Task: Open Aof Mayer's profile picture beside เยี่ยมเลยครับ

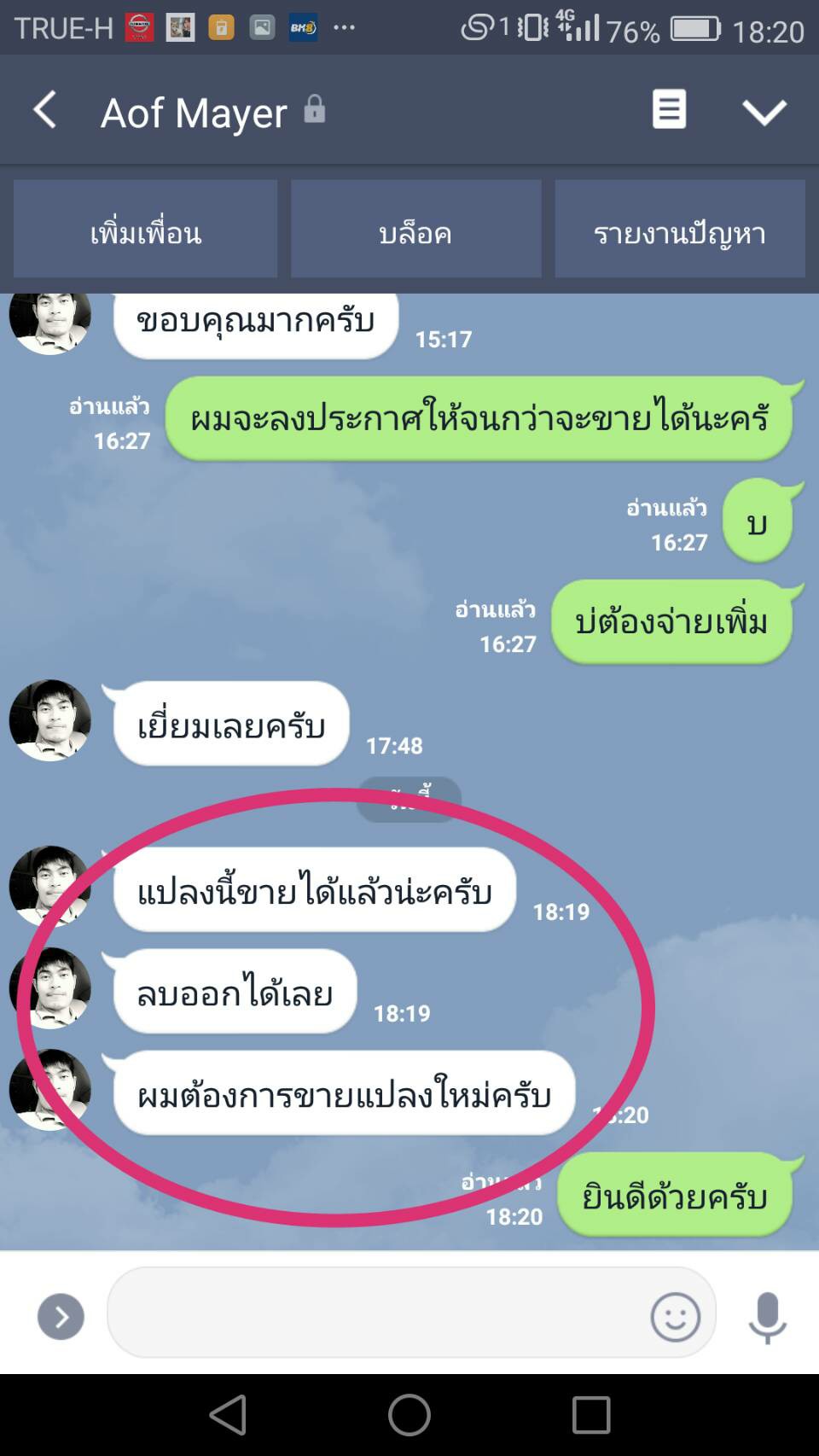Action: click(50, 720)
